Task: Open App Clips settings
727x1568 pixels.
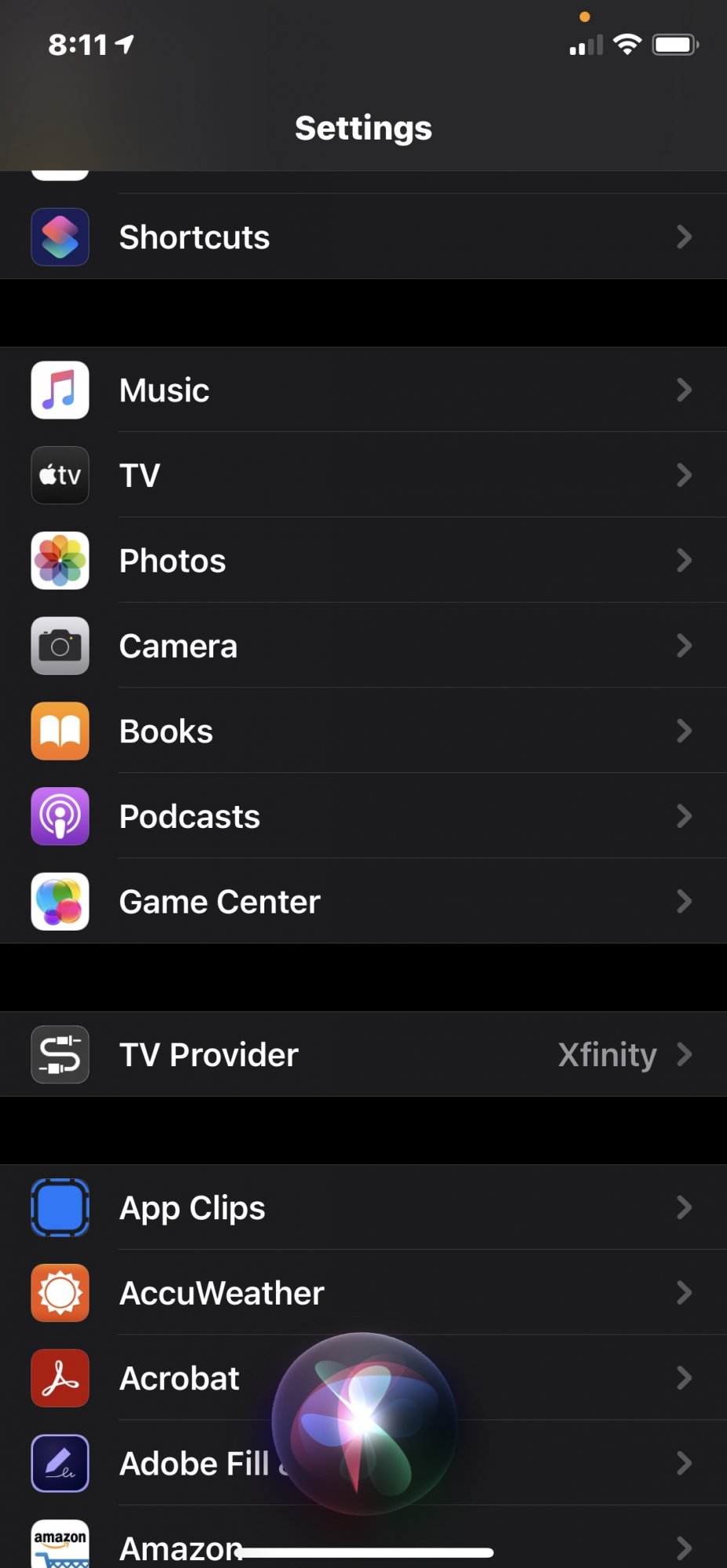Action: (x=192, y=1207)
